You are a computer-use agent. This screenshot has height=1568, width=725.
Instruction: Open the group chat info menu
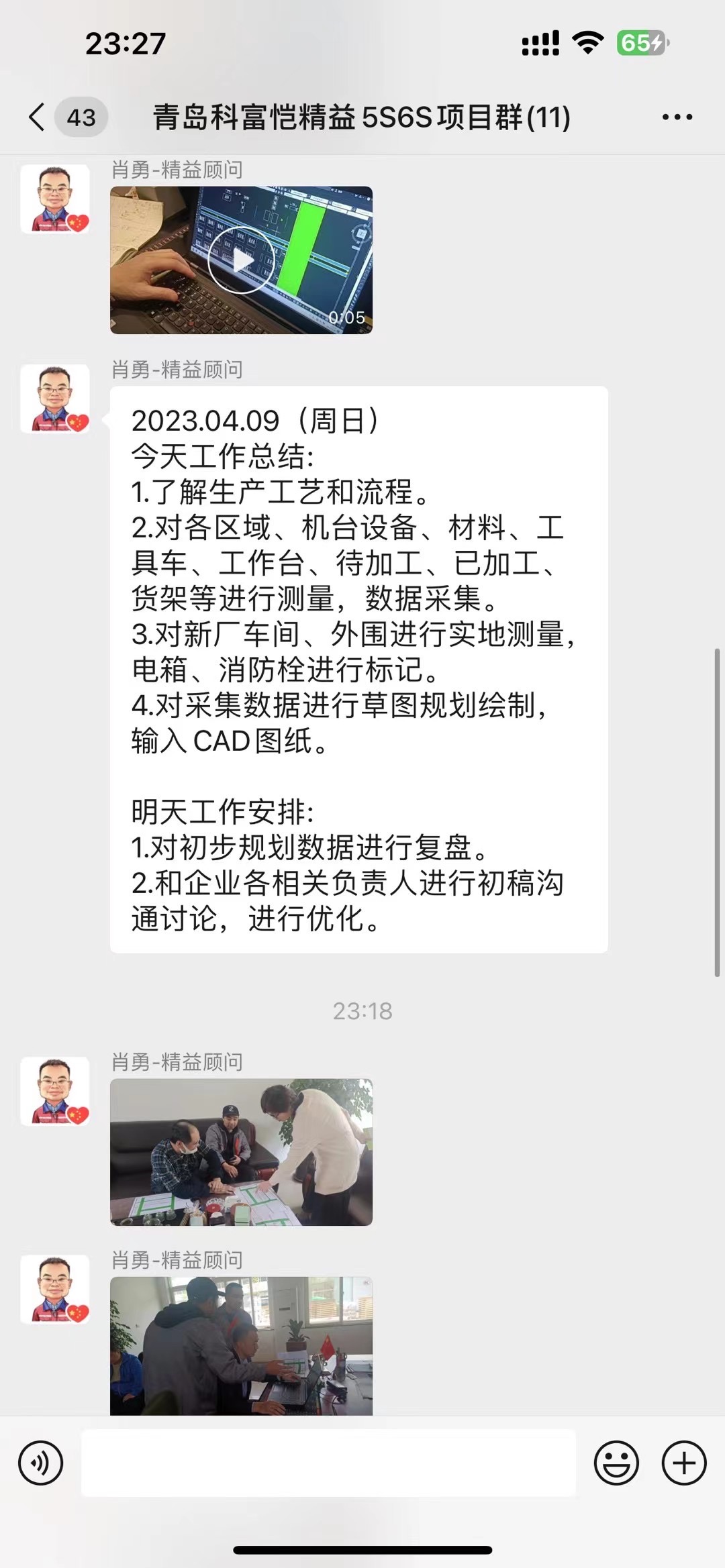click(677, 117)
